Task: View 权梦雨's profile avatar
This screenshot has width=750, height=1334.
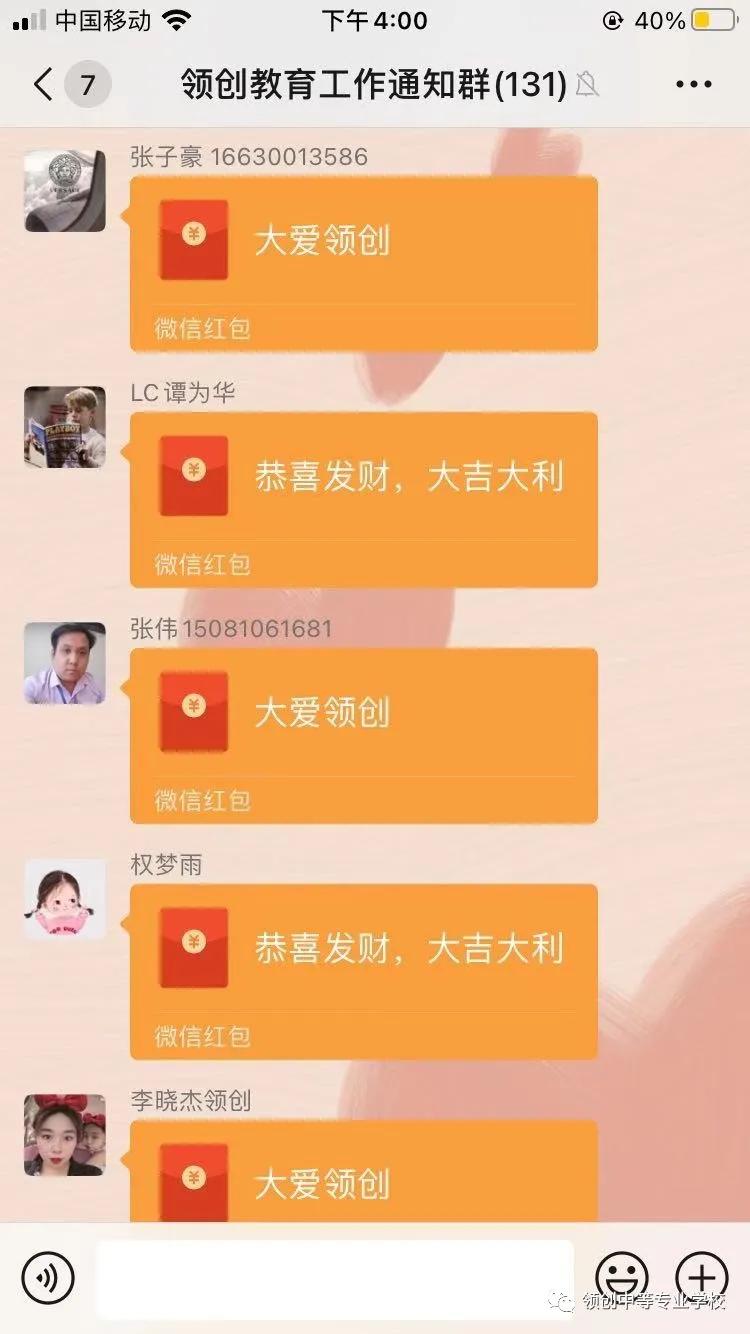Action: [x=65, y=899]
